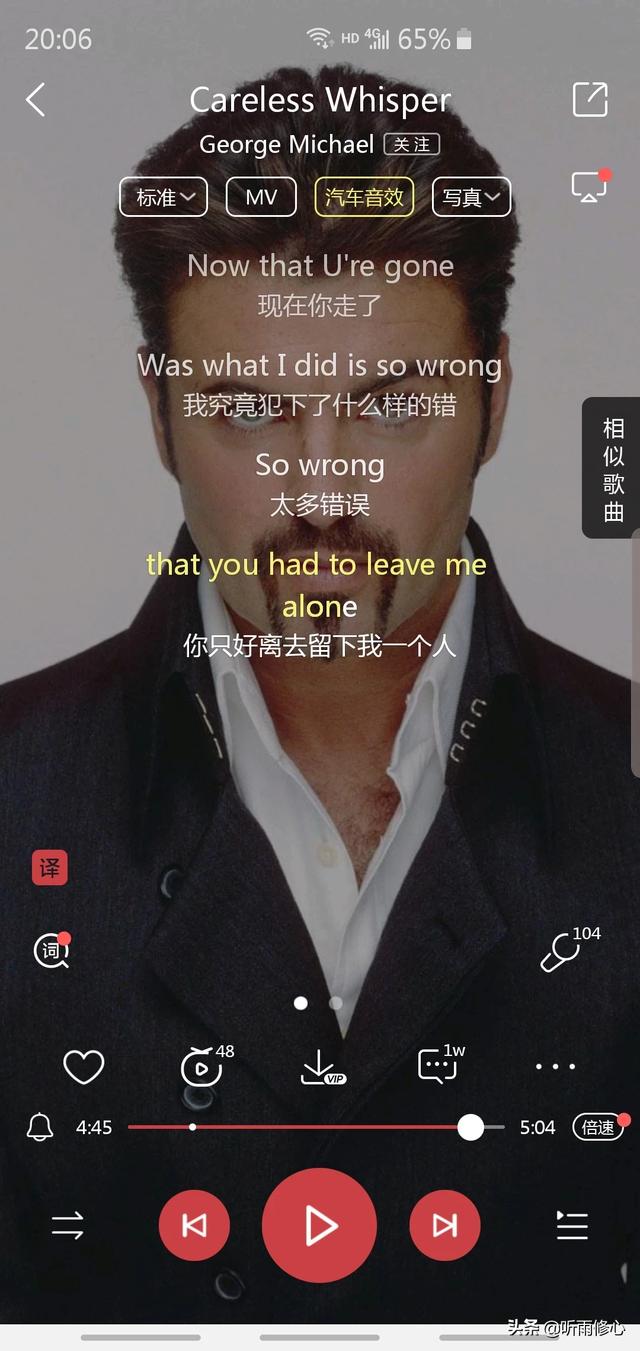Open the three-dot more options menu
Screen dimensions: 640x1351
coord(555,1068)
